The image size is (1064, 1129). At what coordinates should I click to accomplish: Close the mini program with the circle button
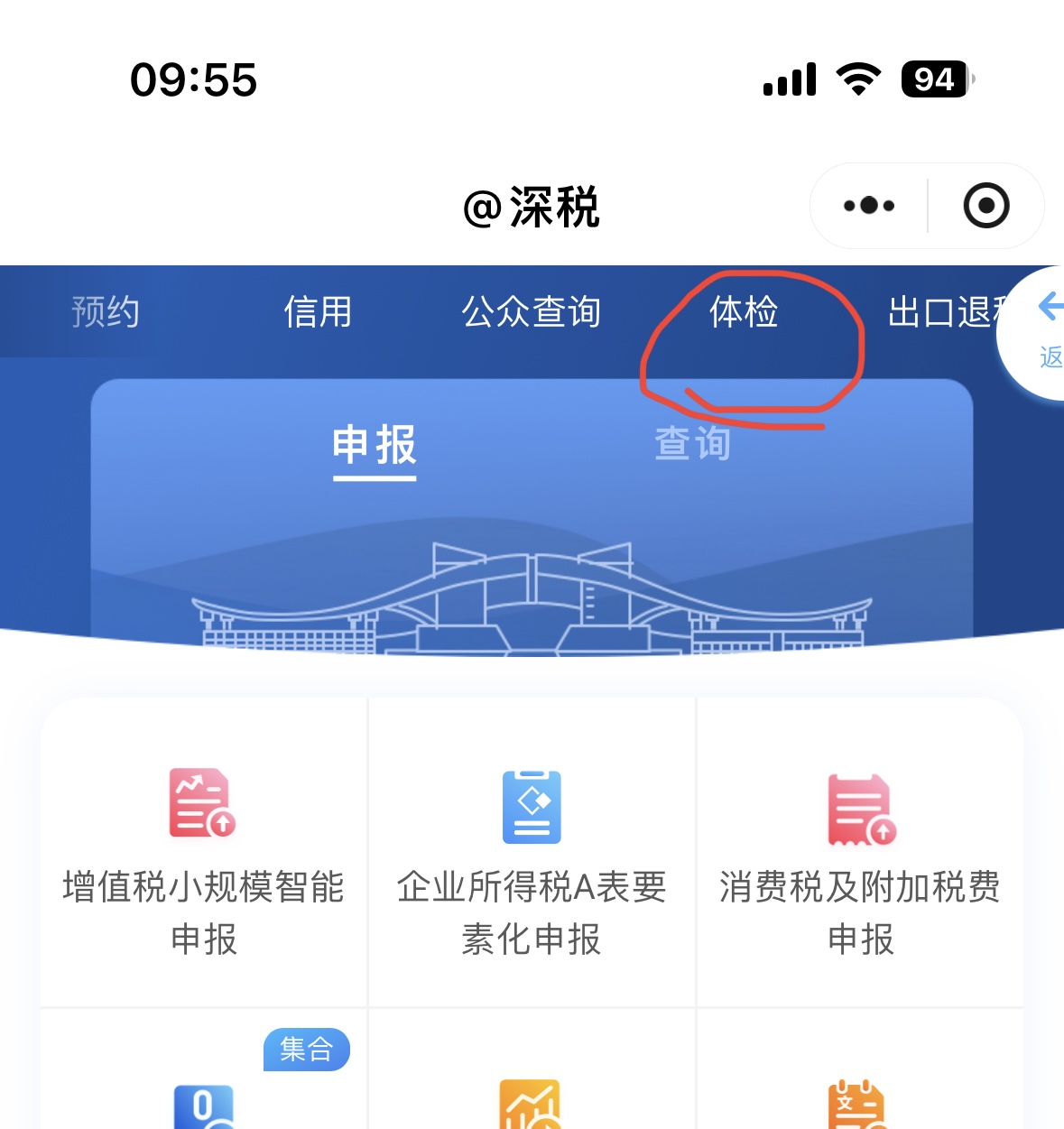(x=985, y=206)
